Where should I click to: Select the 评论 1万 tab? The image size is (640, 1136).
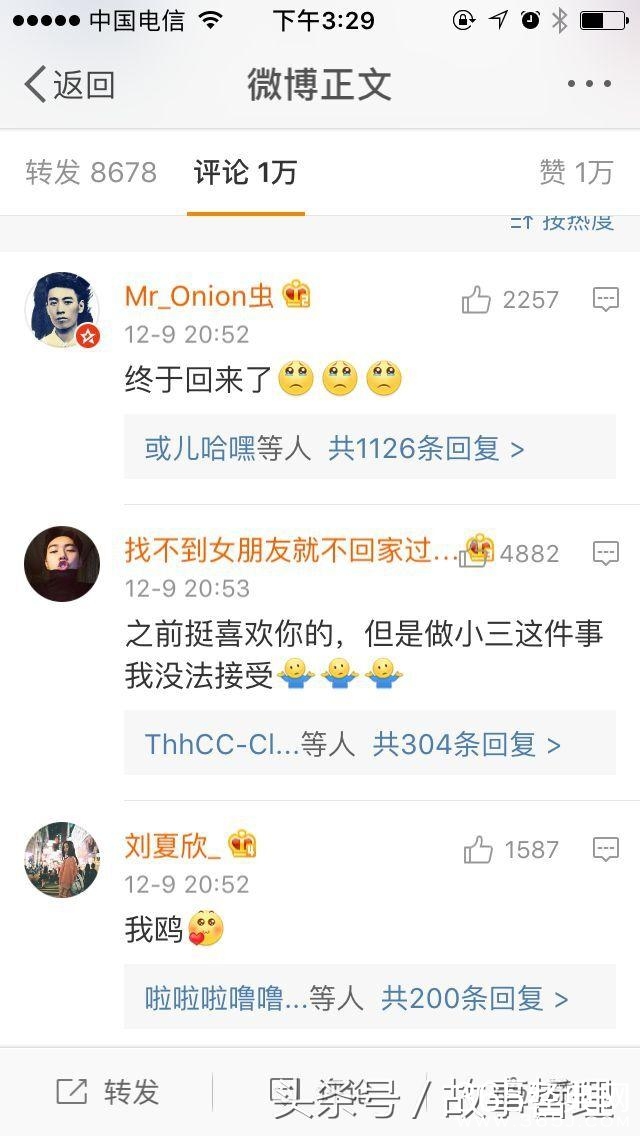click(245, 173)
